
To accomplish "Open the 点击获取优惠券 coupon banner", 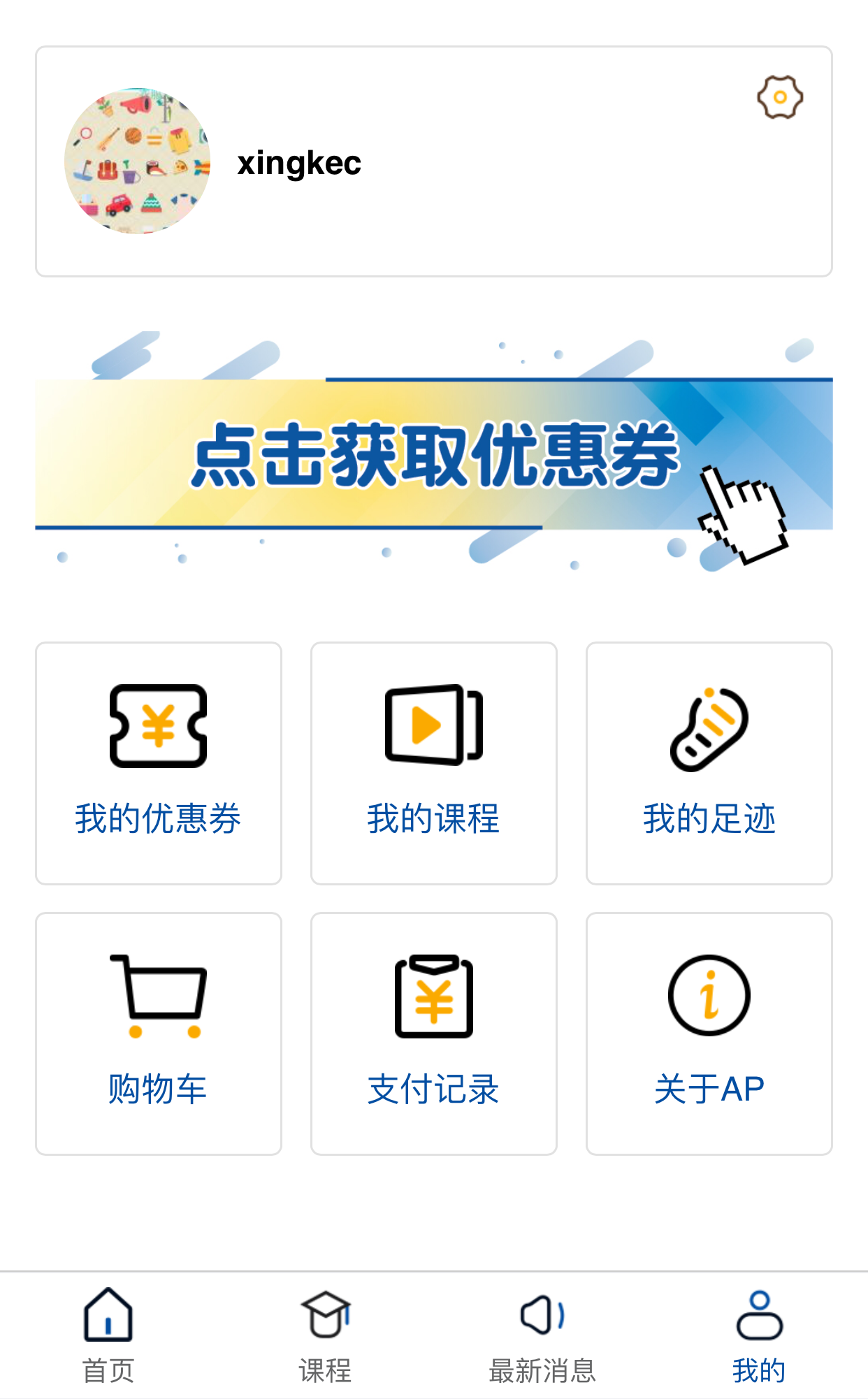I will point(434,453).
